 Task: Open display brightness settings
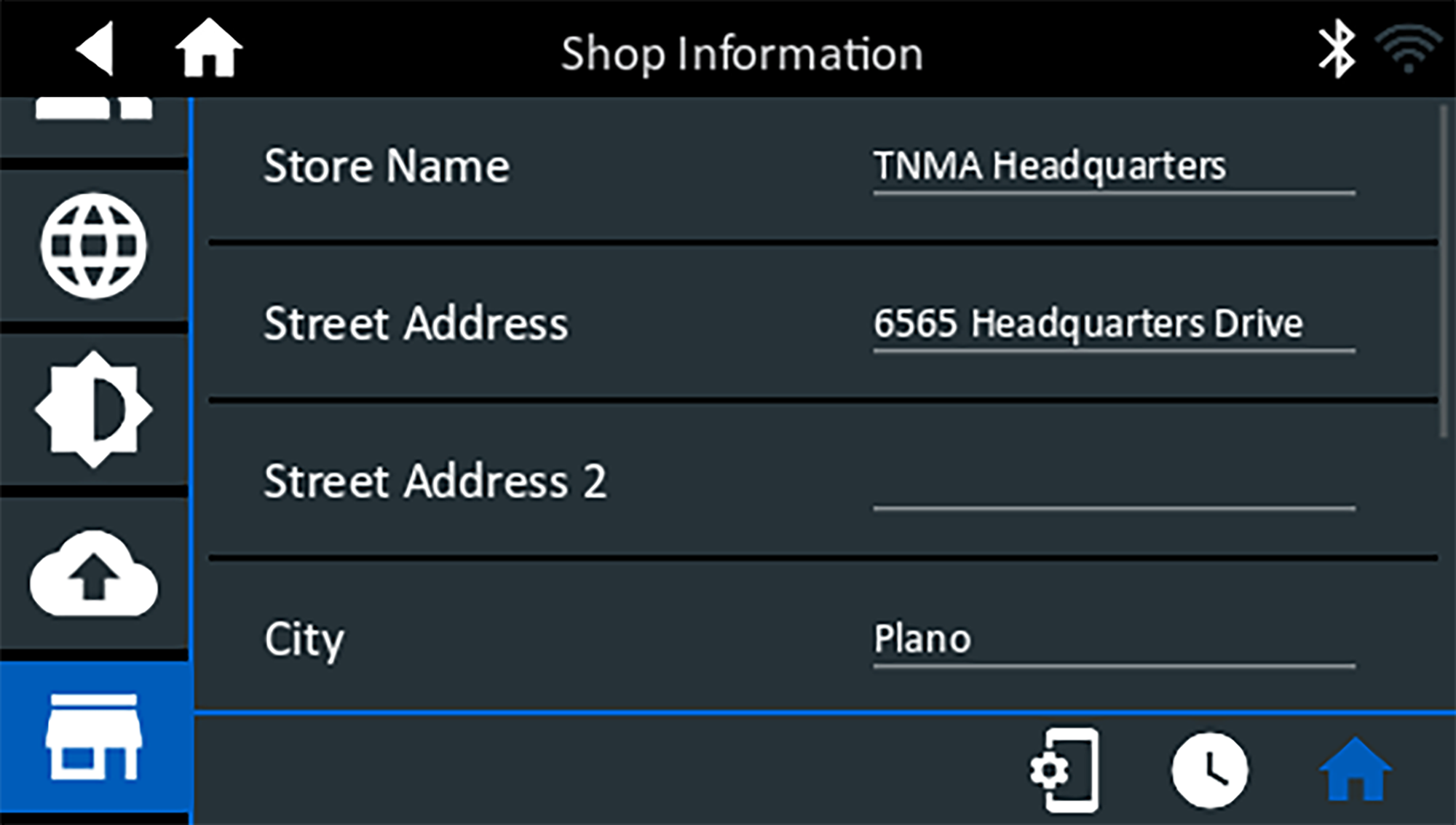click(x=93, y=408)
